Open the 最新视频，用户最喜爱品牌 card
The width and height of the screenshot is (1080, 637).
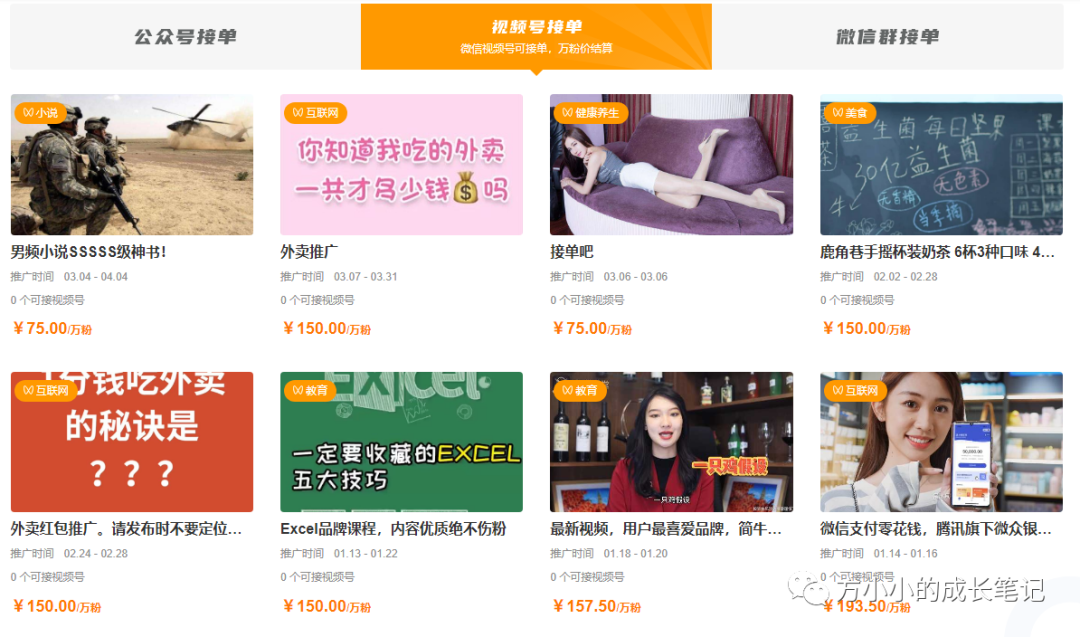[x=671, y=442]
